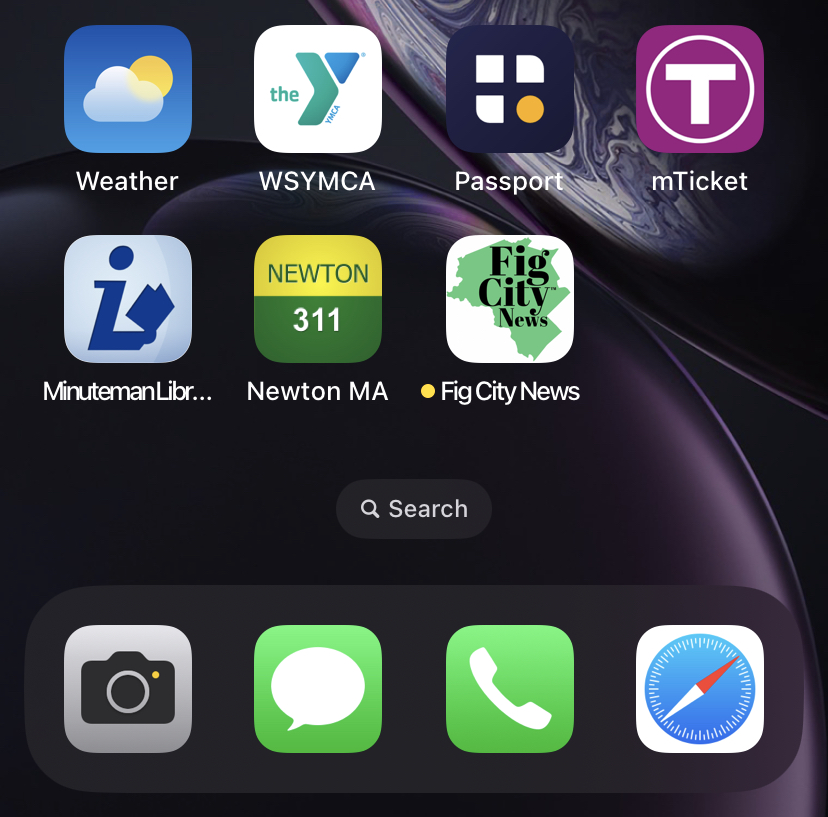Screen dimensions: 828x817
Task: Open the Minuteman Library app
Action: pyautogui.click(x=128, y=299)
